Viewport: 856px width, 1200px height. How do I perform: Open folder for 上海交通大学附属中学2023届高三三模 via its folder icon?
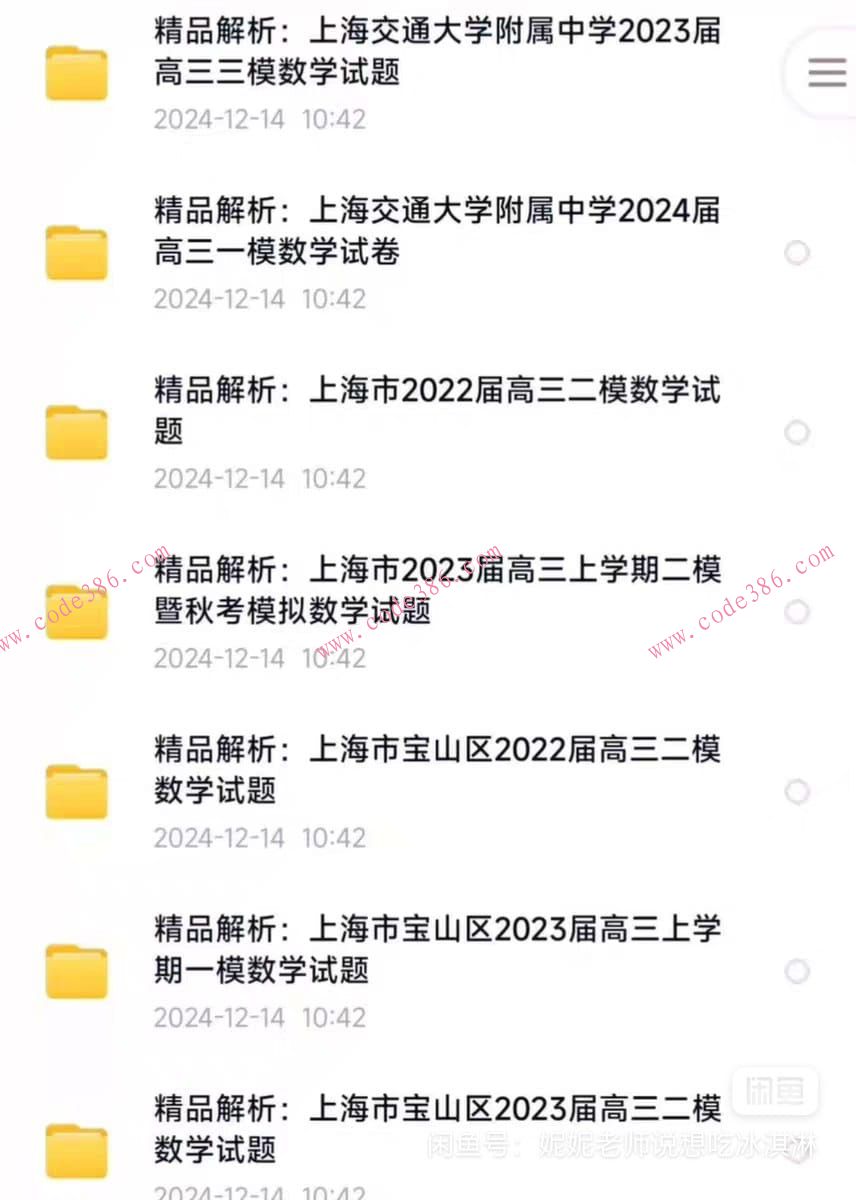(76, 72)
